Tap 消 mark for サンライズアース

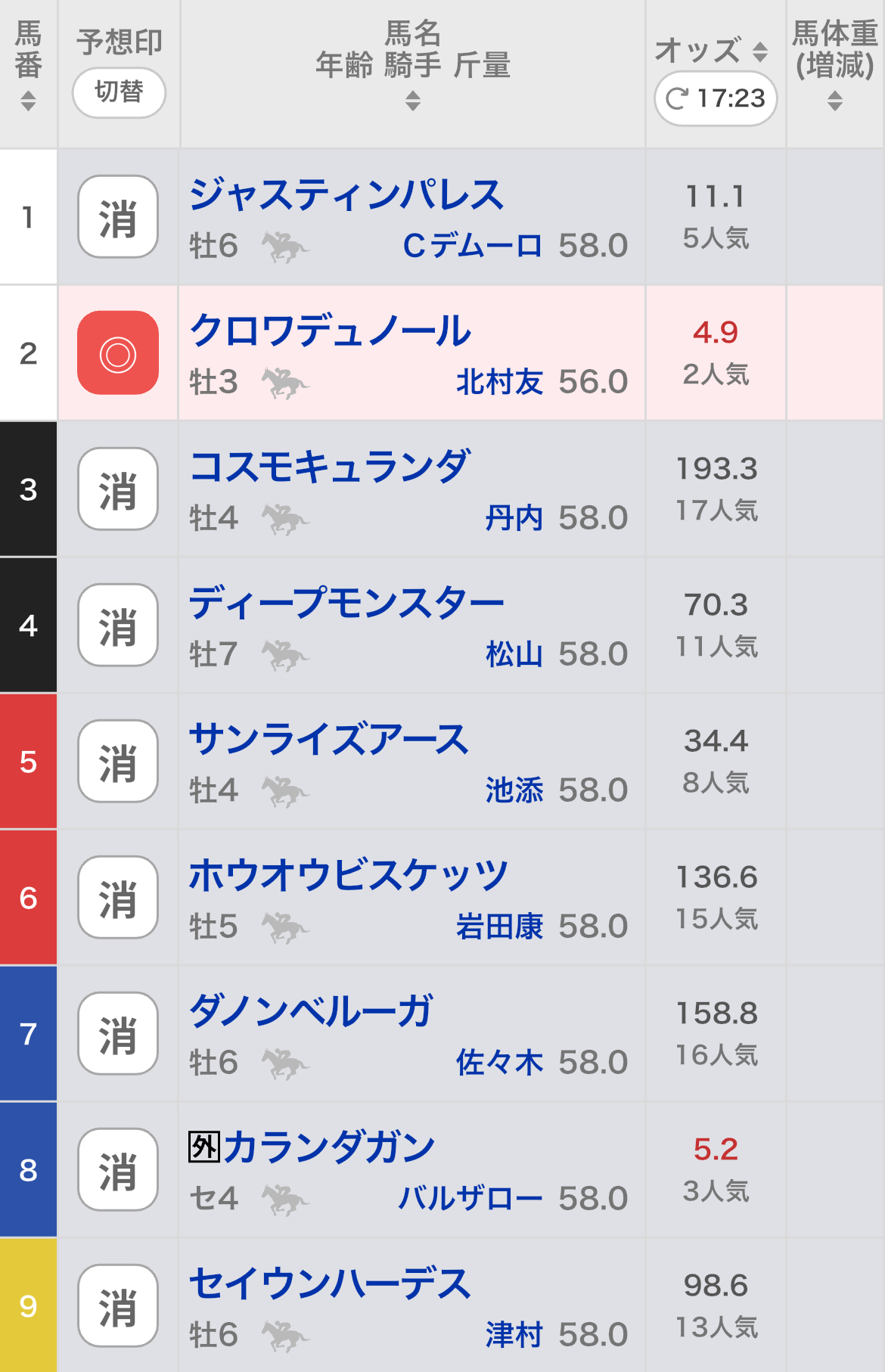(118, 762)
